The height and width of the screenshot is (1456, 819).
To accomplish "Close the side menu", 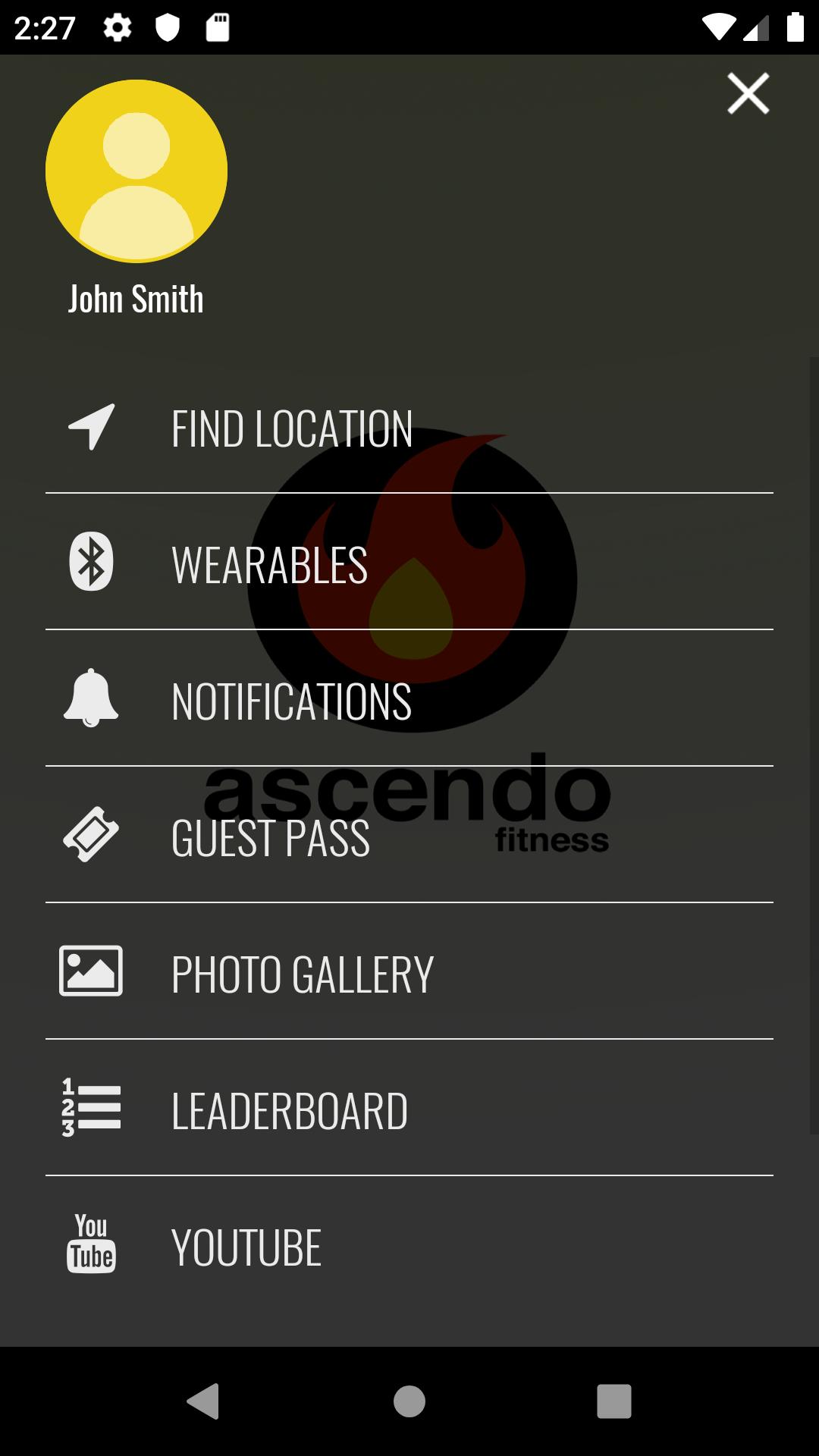I will tap(748, 93).
